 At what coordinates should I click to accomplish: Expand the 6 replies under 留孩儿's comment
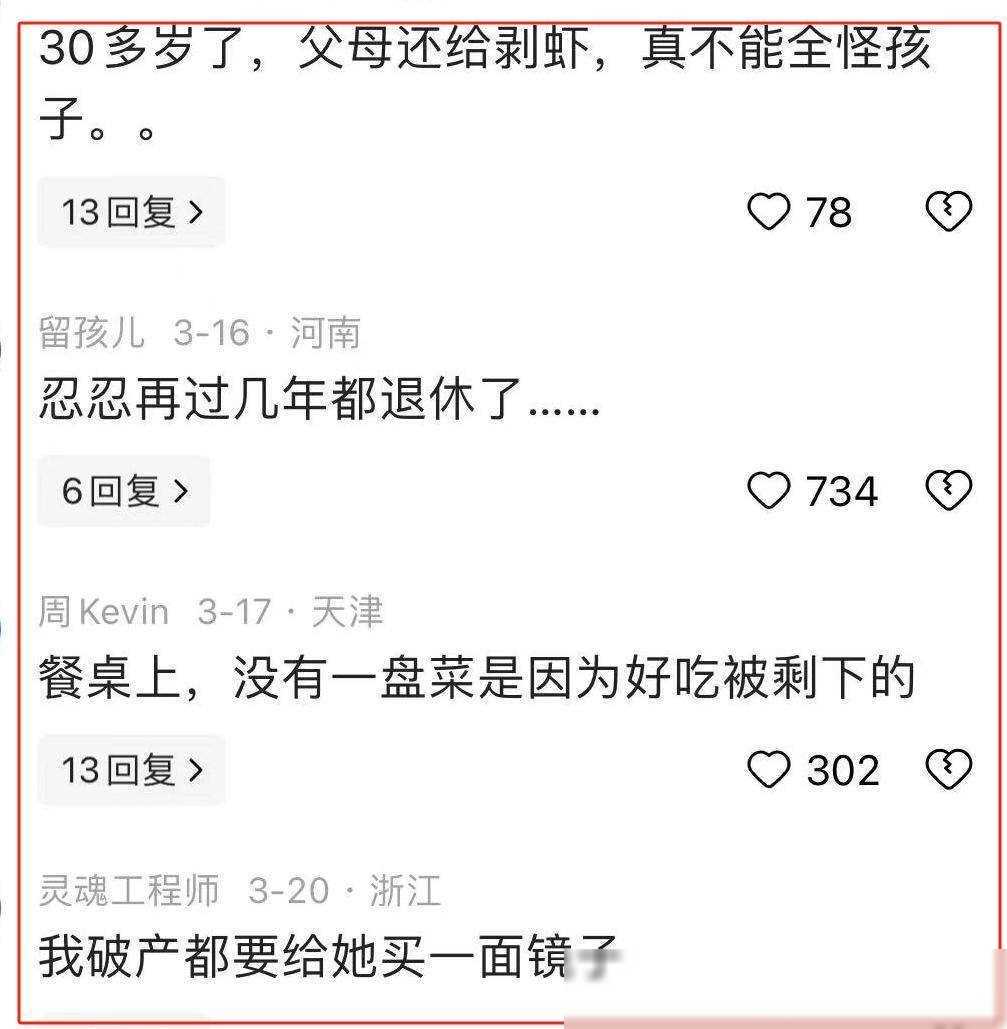coord(124,491)
